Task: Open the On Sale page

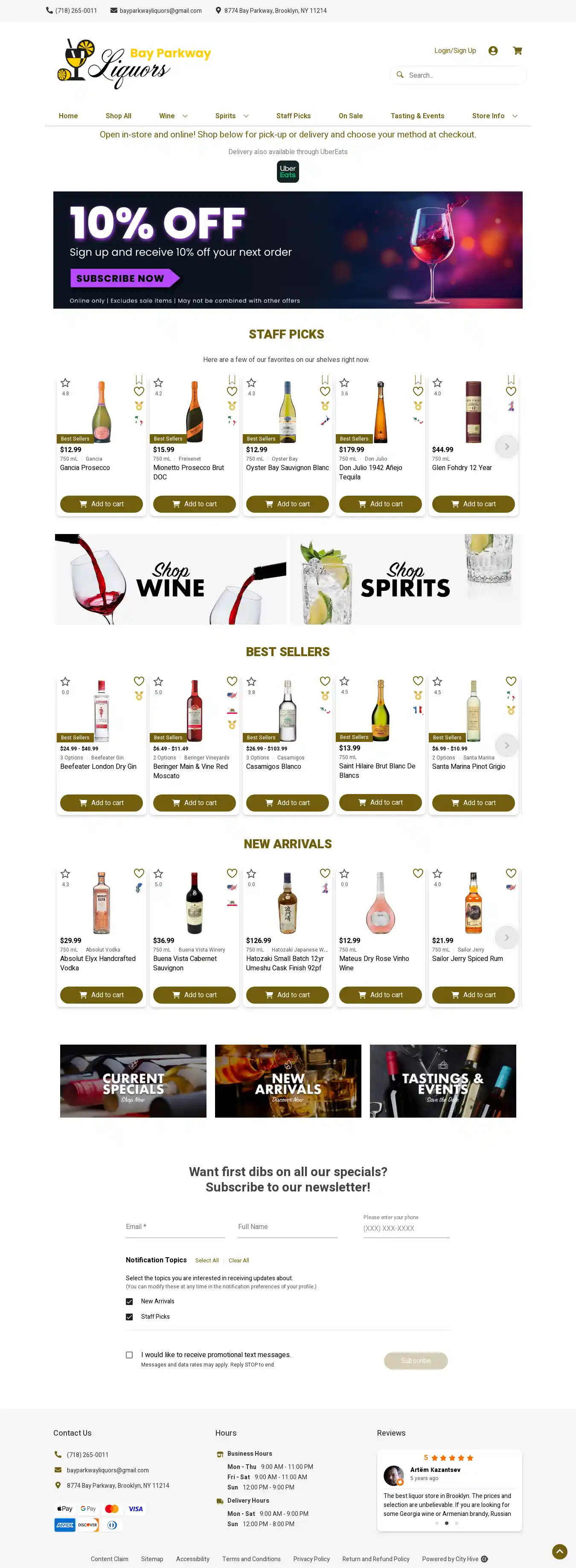Action: point(350,116)
